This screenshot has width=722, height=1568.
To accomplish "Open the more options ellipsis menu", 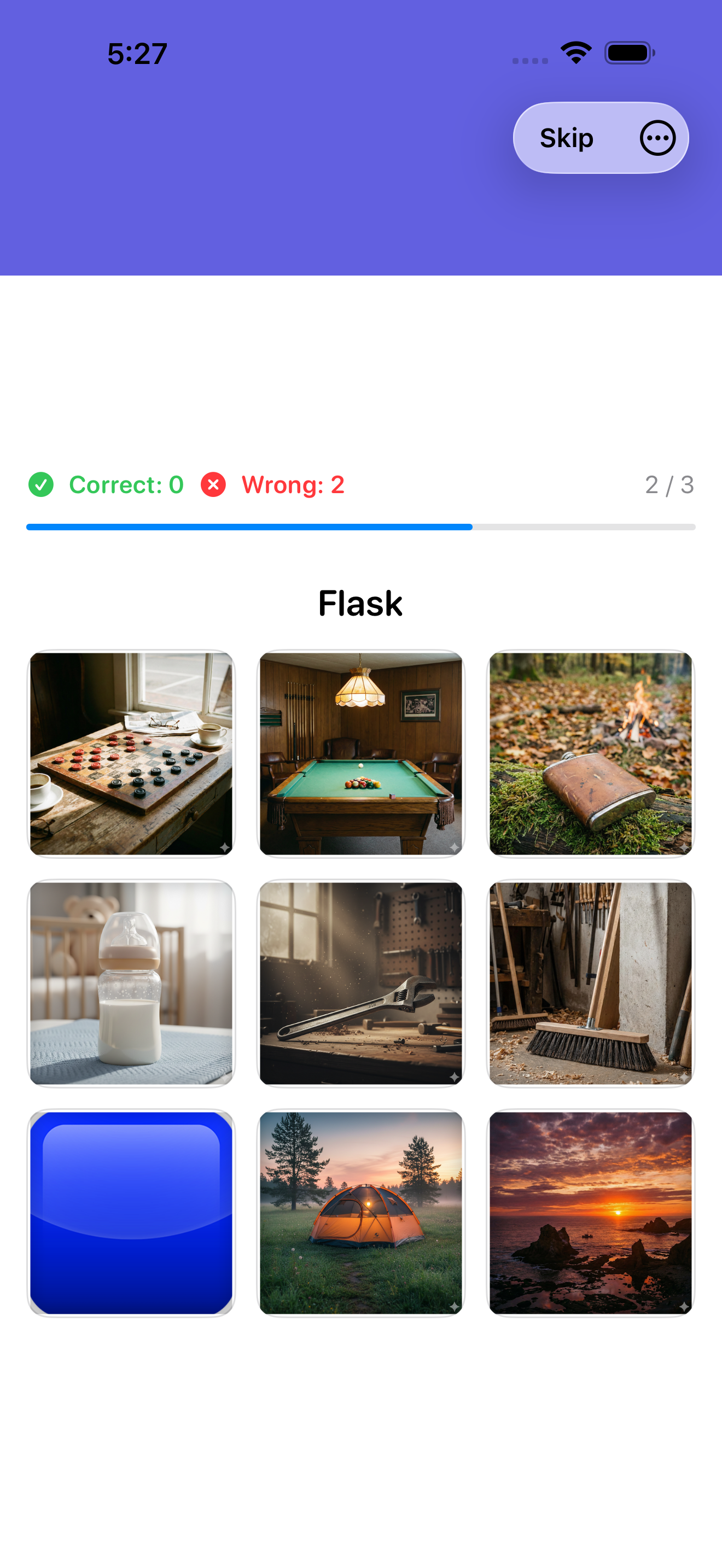I will tap(657, 138).
